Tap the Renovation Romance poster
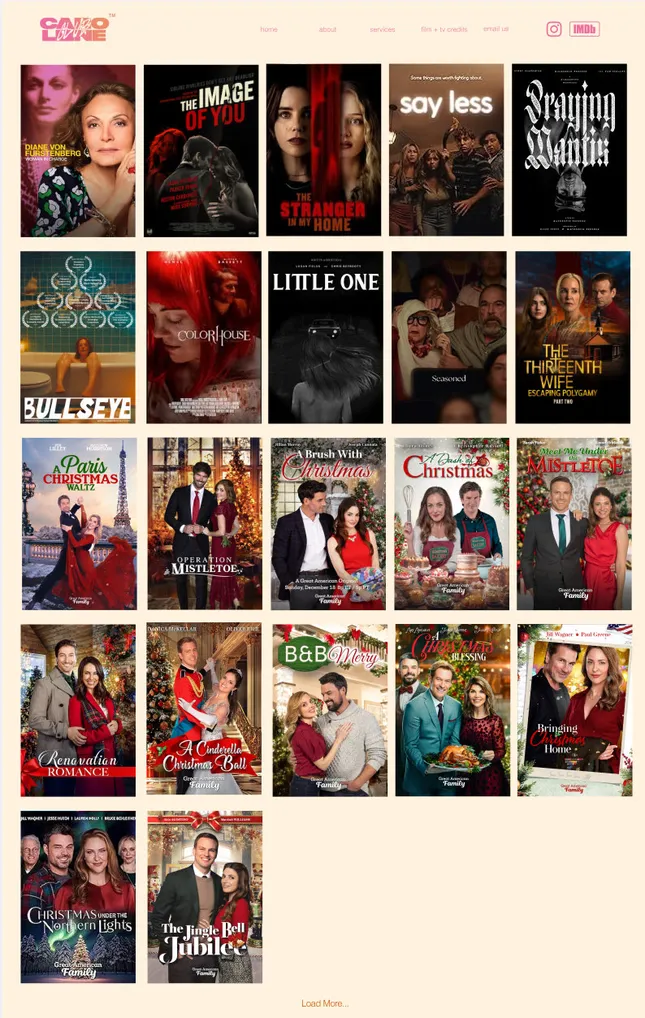The image size is (645, 1018). 78,710
